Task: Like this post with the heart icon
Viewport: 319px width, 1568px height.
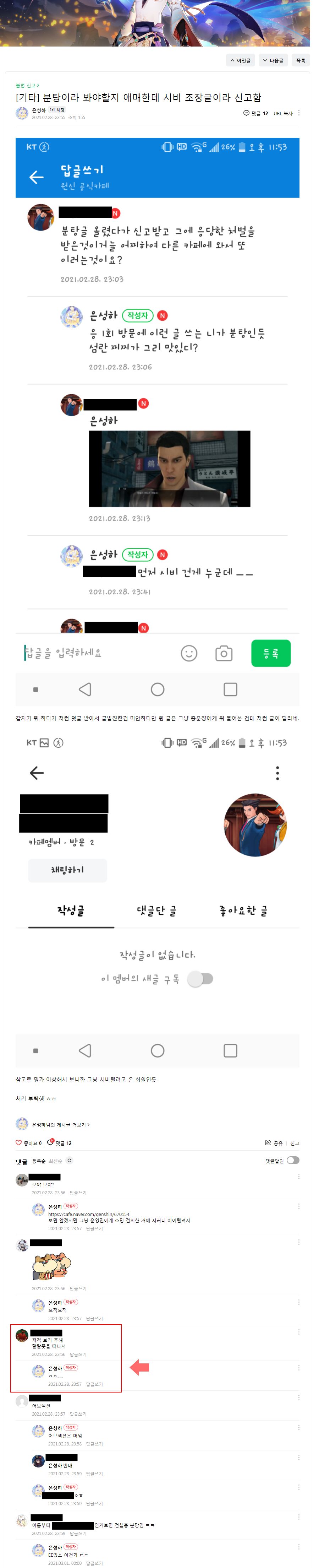Action: point(19,1143)
